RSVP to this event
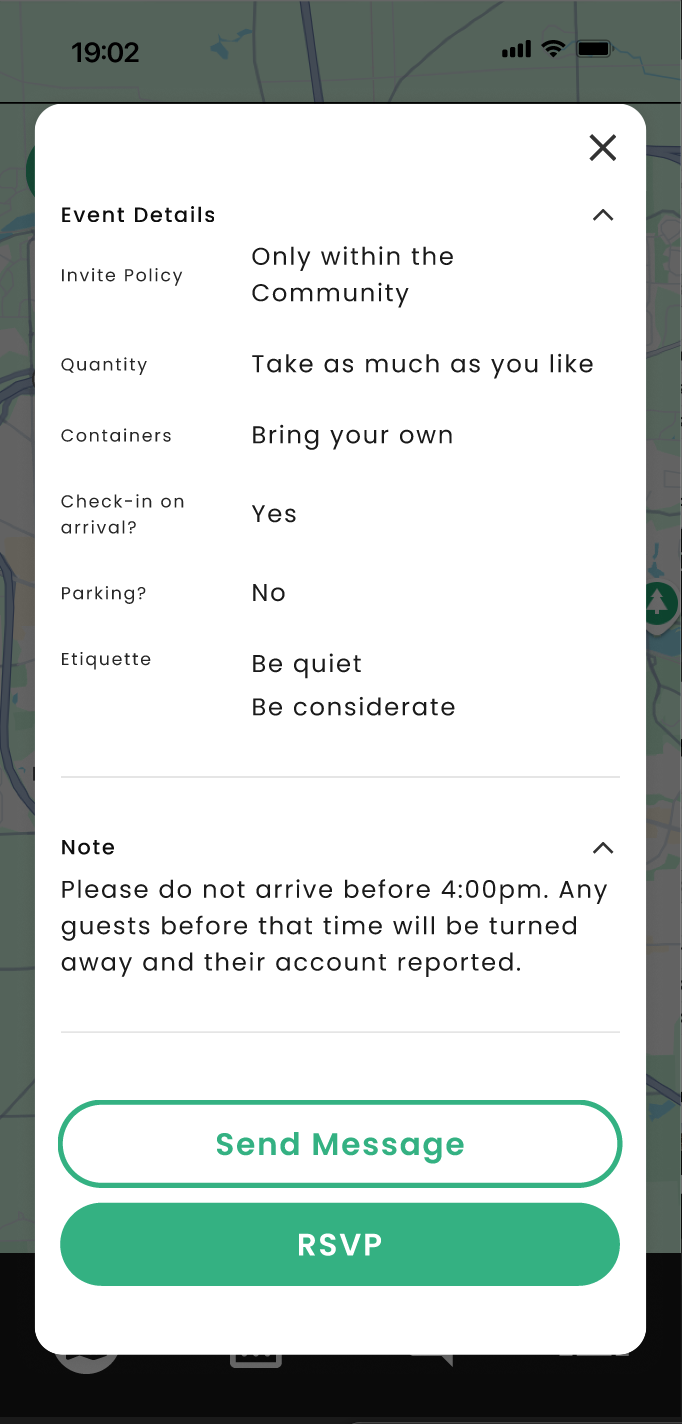 (340, 1245)
